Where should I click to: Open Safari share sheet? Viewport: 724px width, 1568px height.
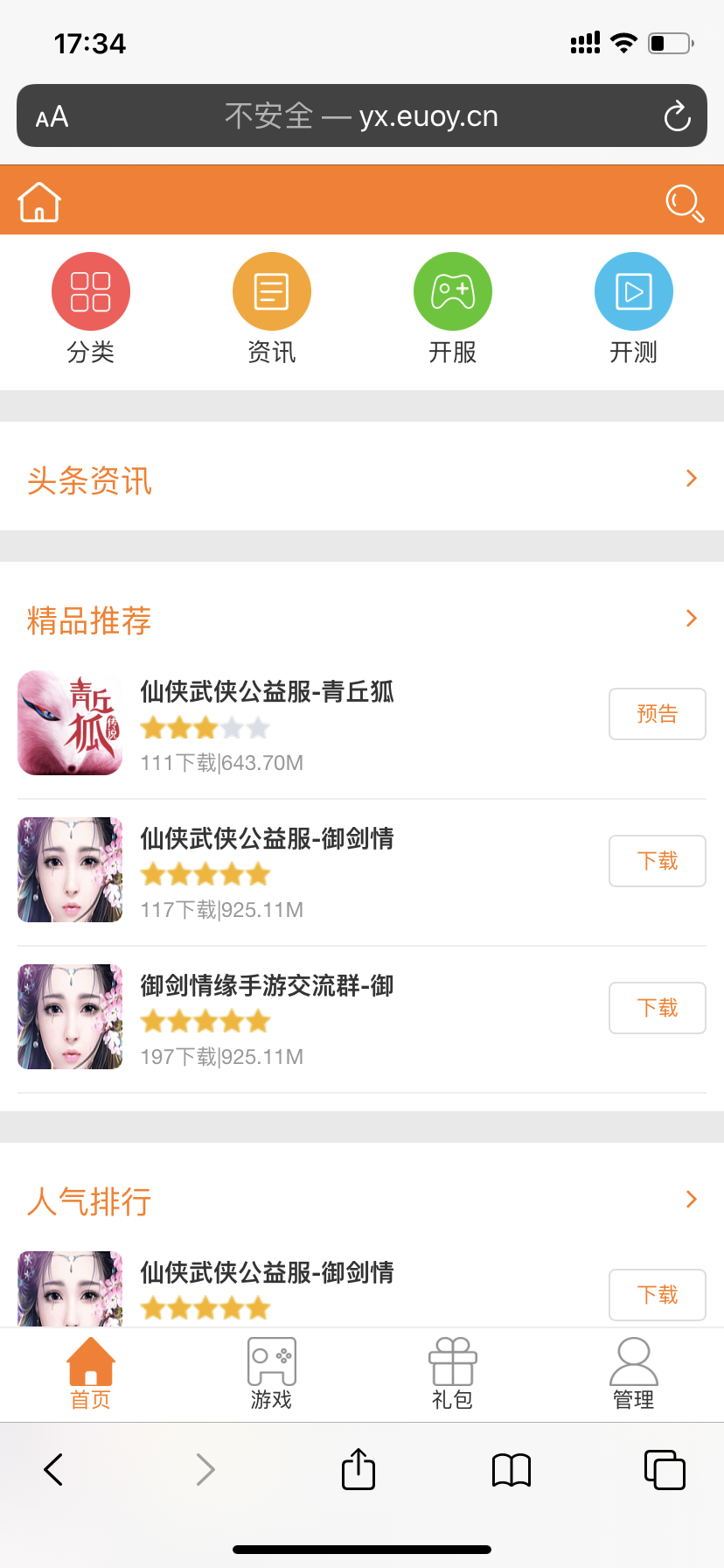click(x=359, y=1469)
